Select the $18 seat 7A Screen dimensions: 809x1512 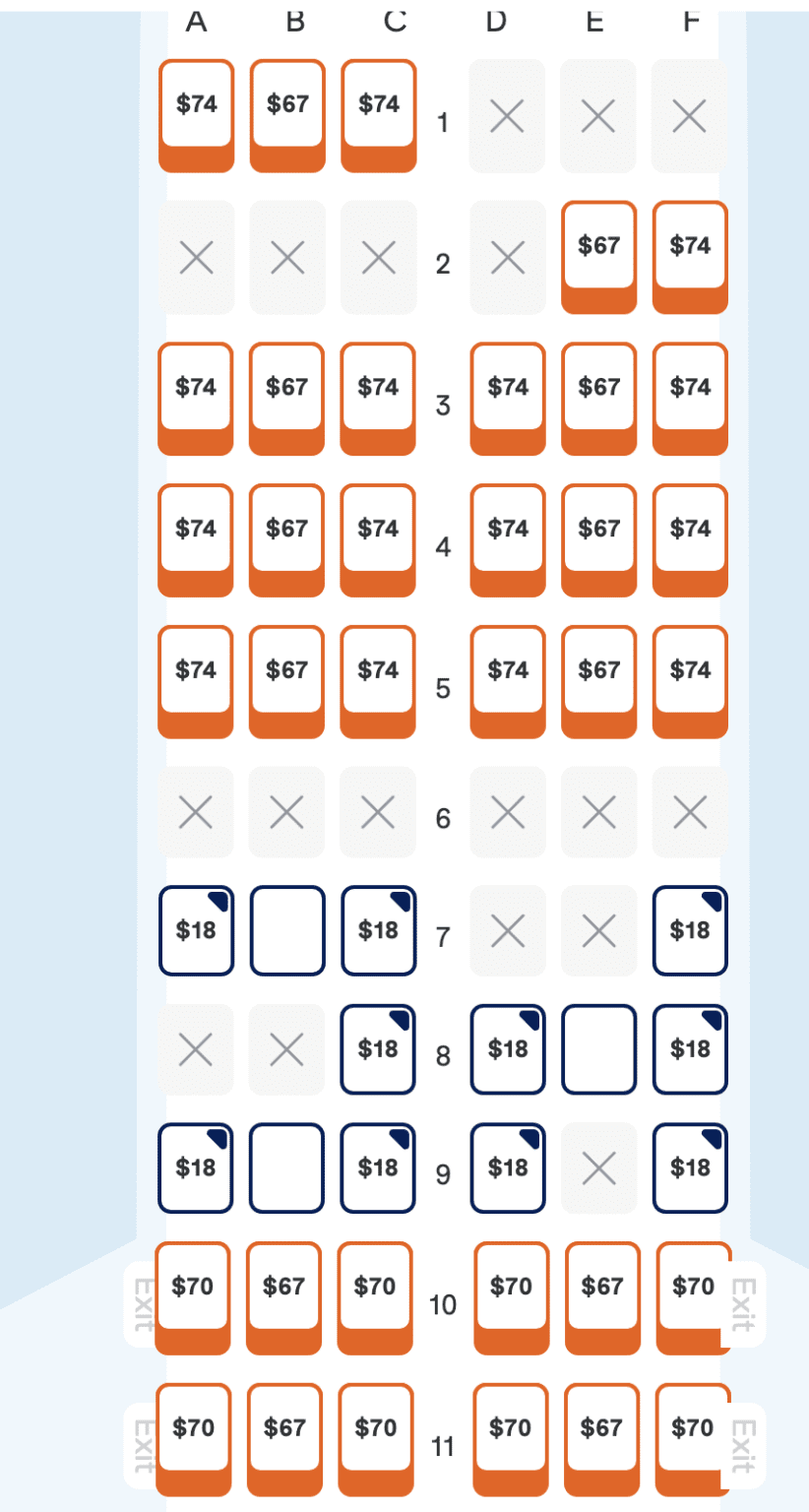196,930
